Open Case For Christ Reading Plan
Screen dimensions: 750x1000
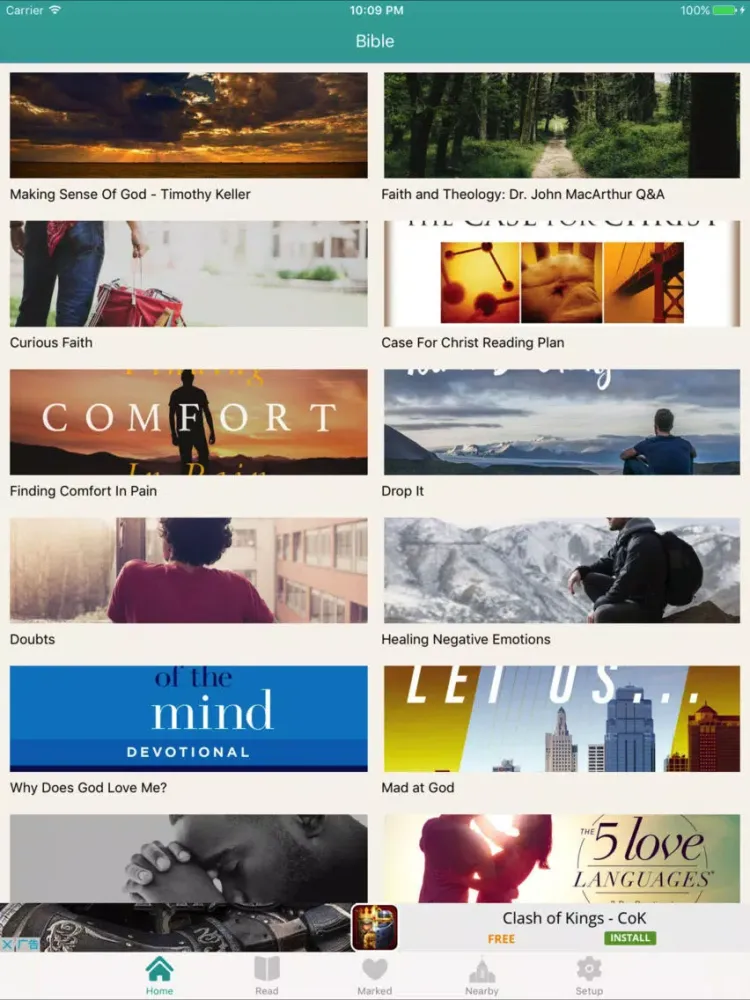point(561,274)
